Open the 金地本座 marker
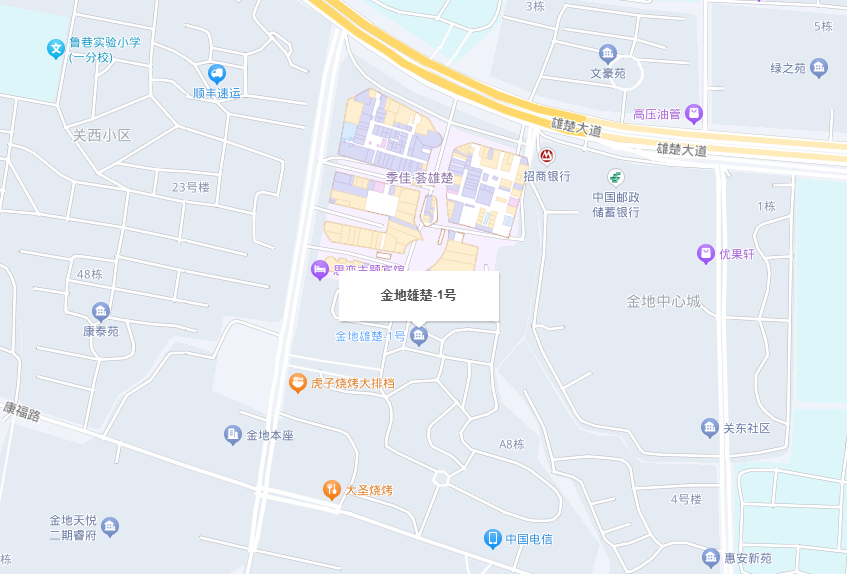847x574 pixels. click(232, 434)
